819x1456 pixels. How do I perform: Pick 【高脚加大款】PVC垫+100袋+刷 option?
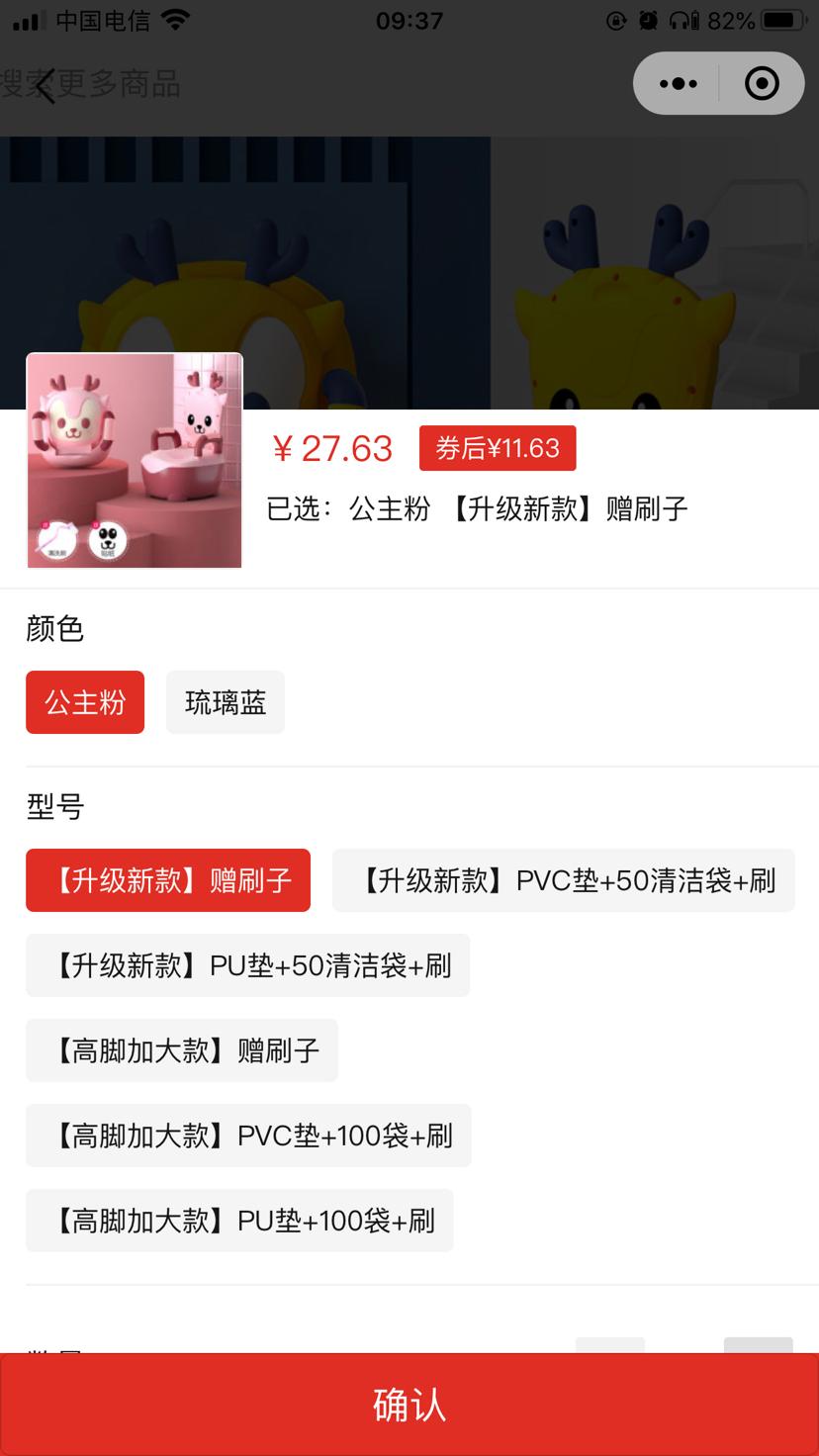248,1136
